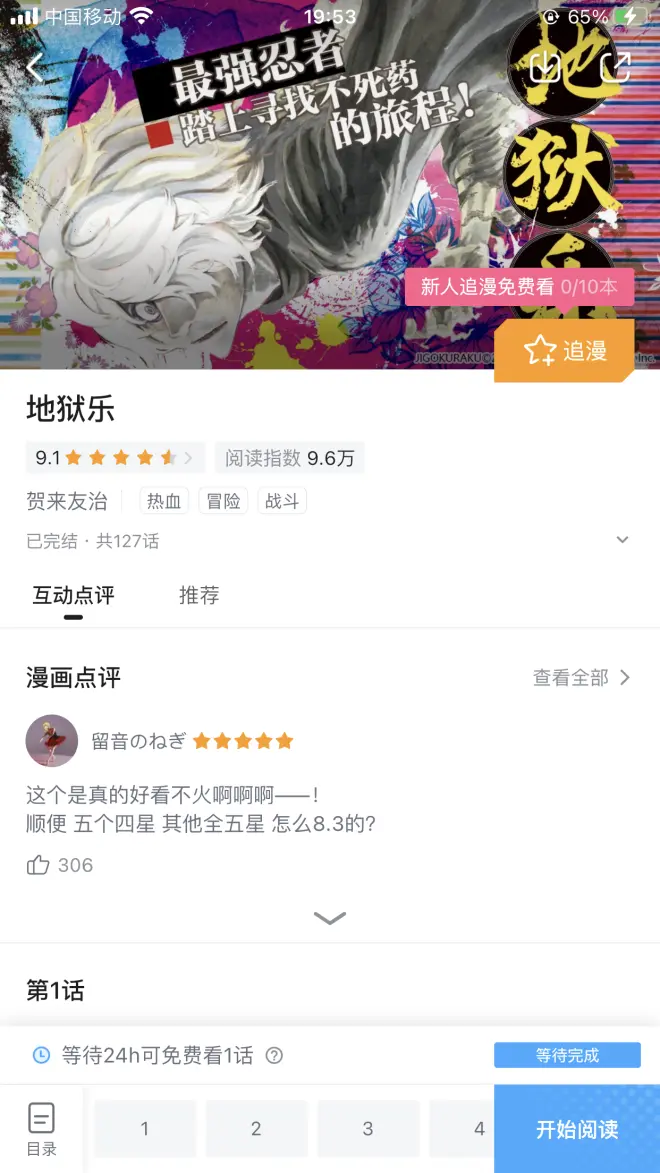This screenshot has width=660, height=1173.
Task: Tap 开始阅读 to start reading
Action: pos(577,1129)
